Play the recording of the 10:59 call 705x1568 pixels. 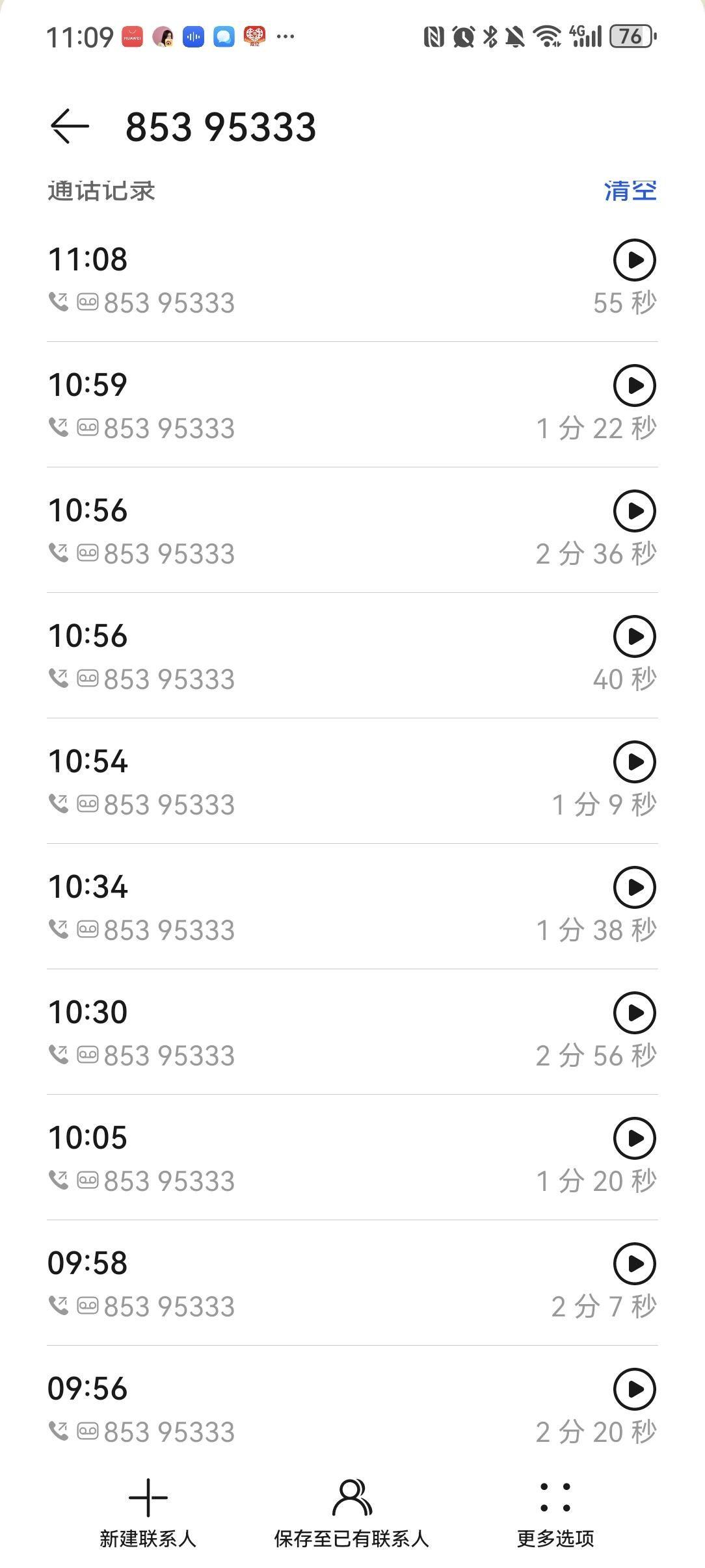click(634, 385)
